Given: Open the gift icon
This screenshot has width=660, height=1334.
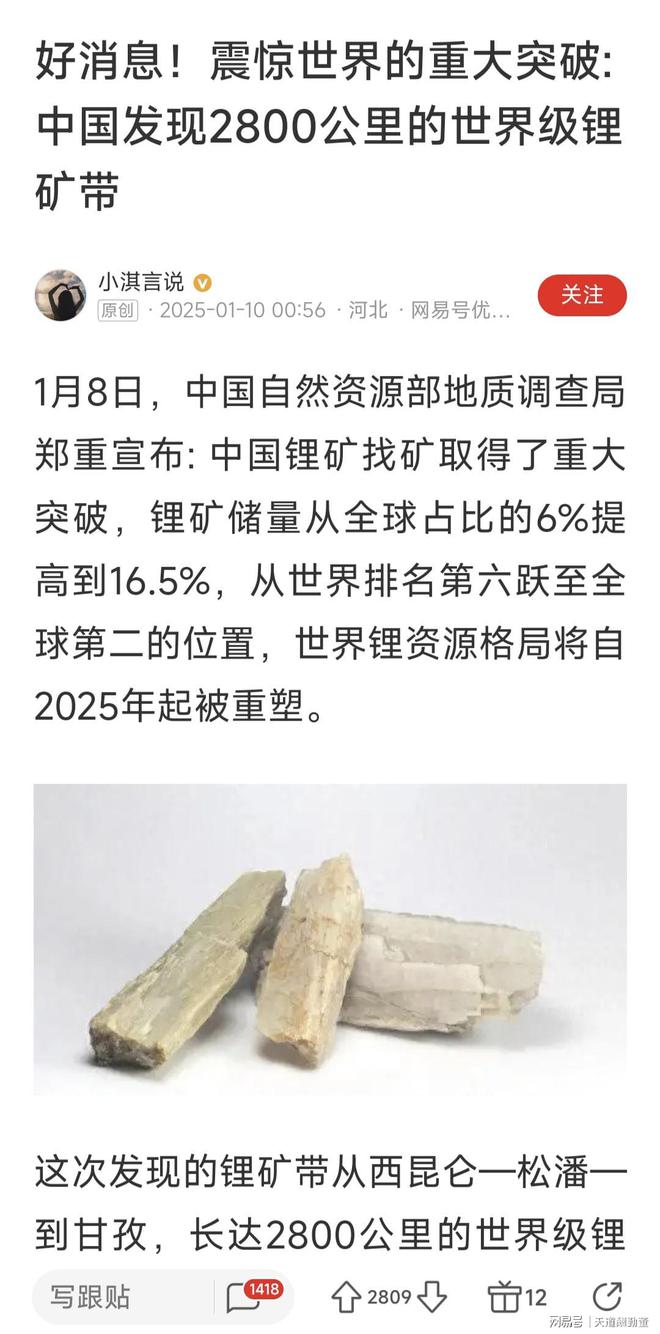Looking at the screenshot, I should [504, 1297].
